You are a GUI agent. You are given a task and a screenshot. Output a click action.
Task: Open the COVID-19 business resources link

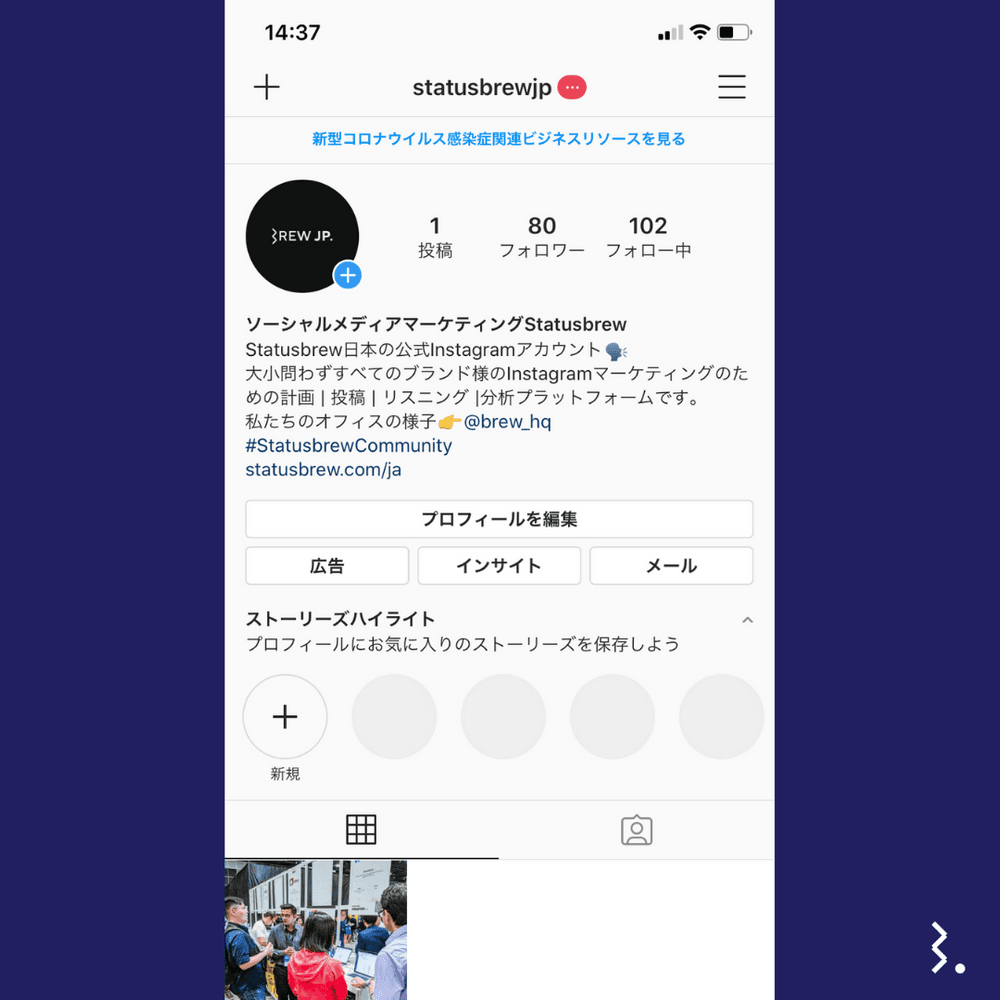click(499, 139)
